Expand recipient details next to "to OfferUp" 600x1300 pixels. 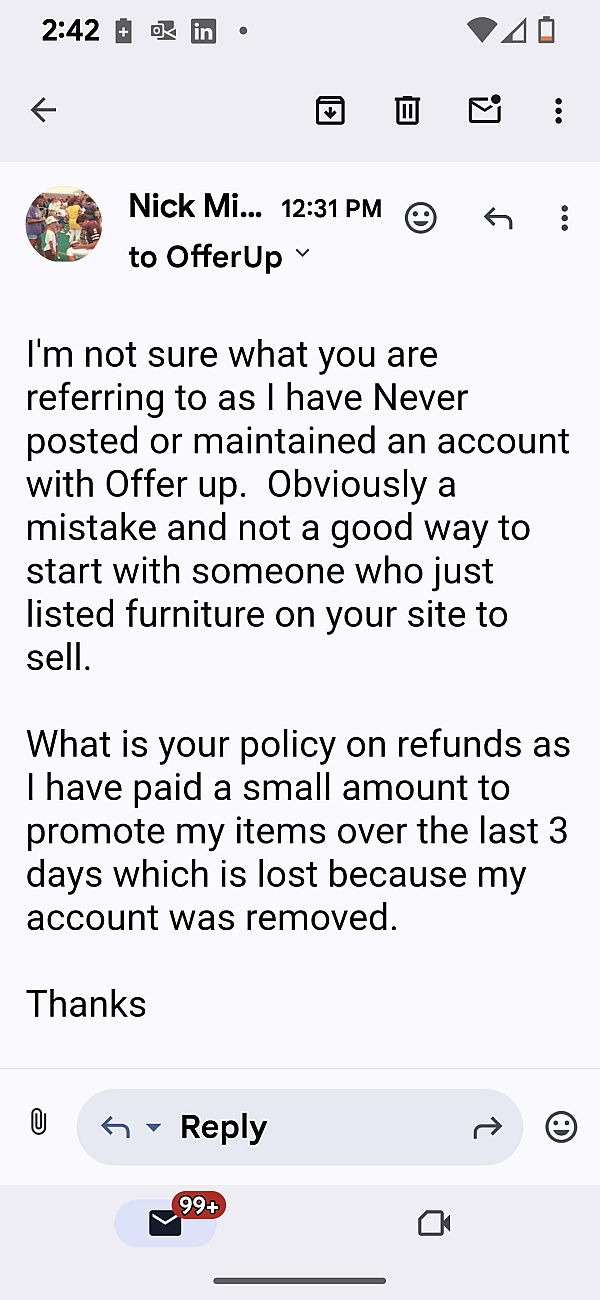tap(302, 255)
